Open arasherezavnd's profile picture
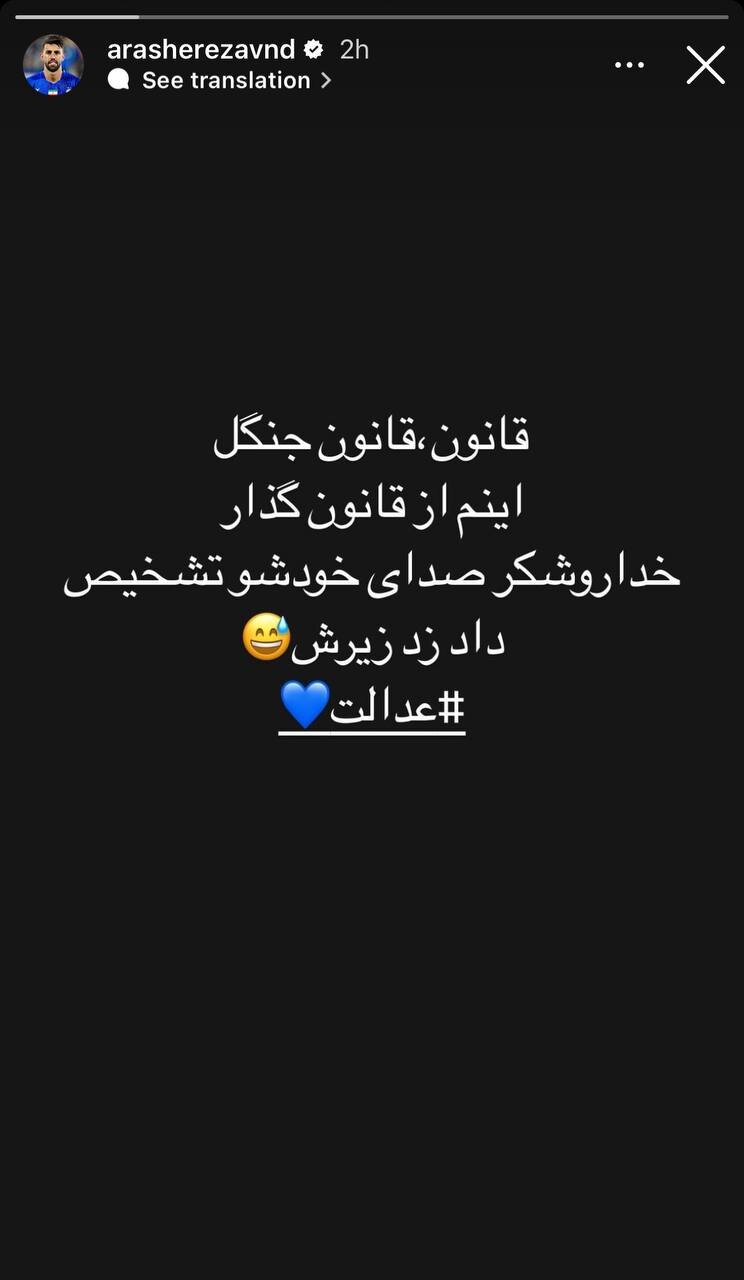The height and width of the screenshot is (1280, 744). [x=53, y=64]
